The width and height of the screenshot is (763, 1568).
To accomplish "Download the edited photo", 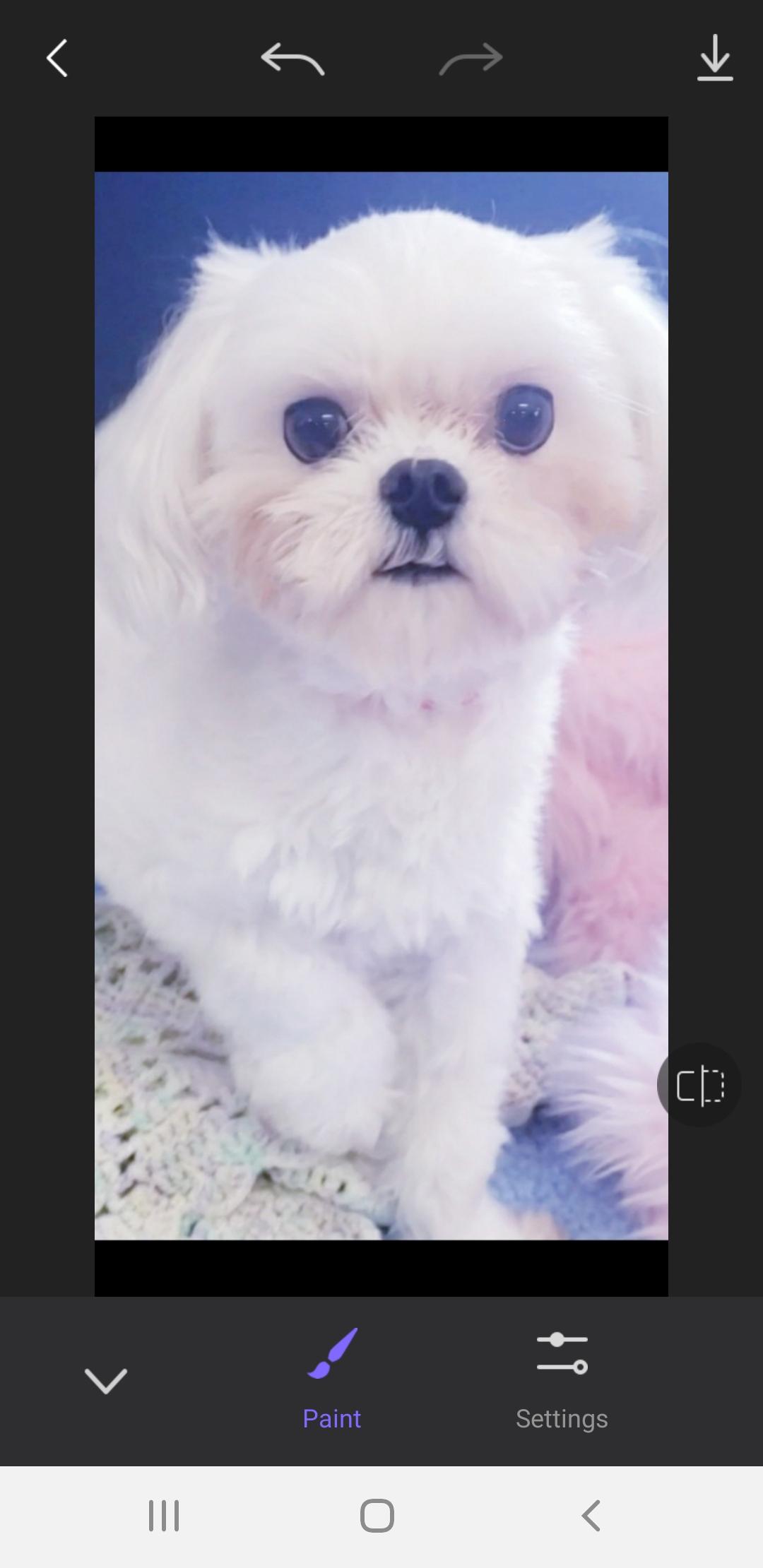I will (714, 58).
